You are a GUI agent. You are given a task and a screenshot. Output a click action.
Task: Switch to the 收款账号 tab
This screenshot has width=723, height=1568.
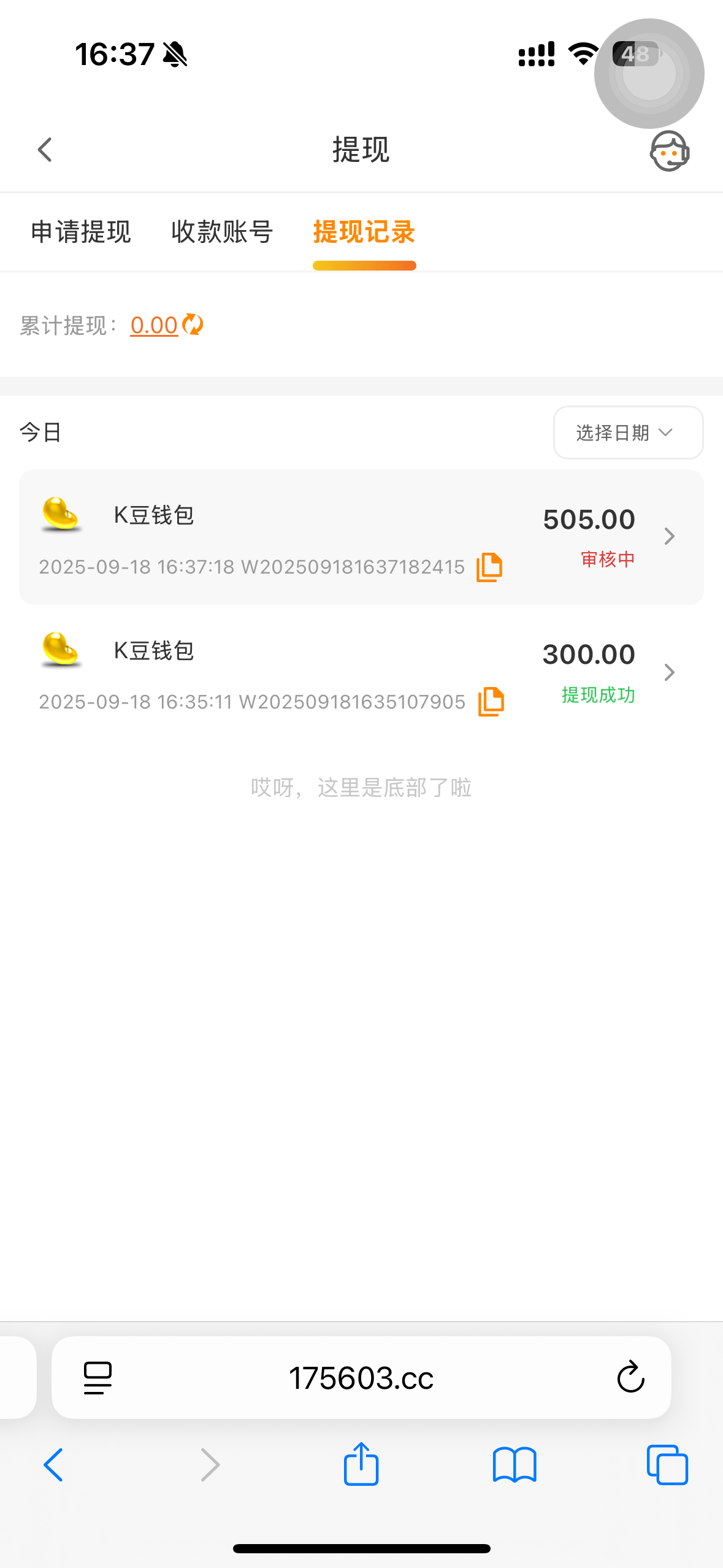222,233
